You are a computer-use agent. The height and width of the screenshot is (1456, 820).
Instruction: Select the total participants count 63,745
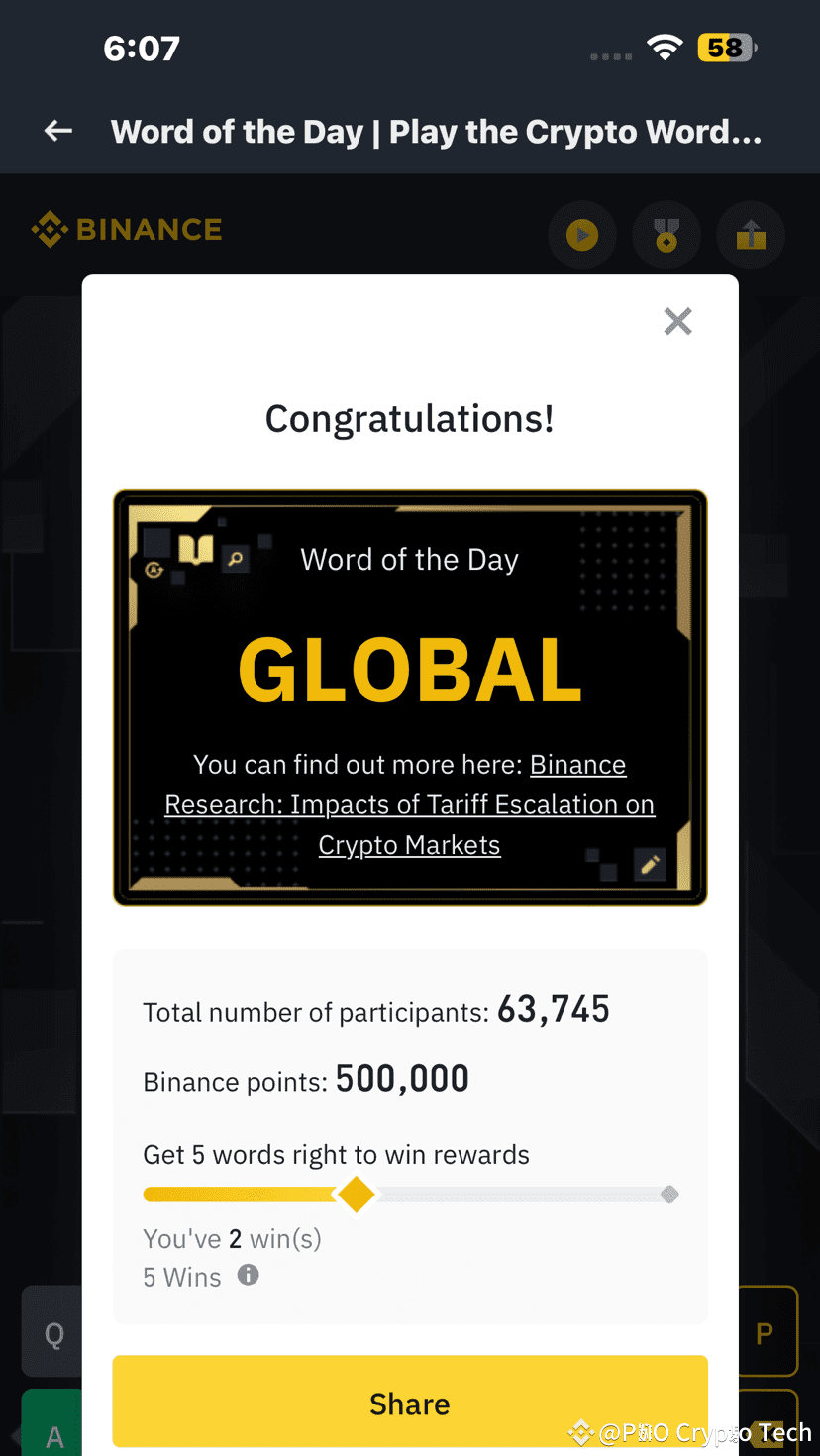[x=553, y=1008]
